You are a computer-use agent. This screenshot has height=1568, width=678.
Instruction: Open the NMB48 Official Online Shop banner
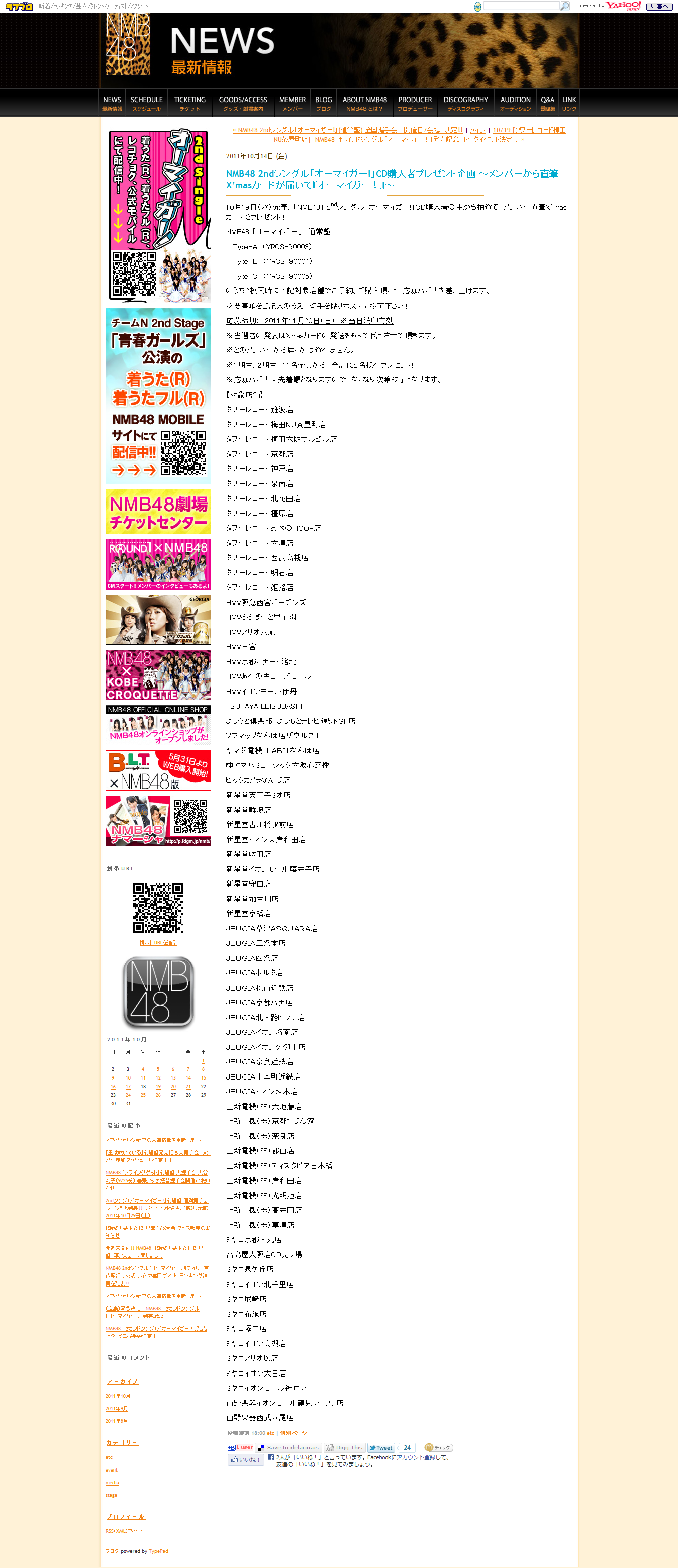tap(158, 726)
